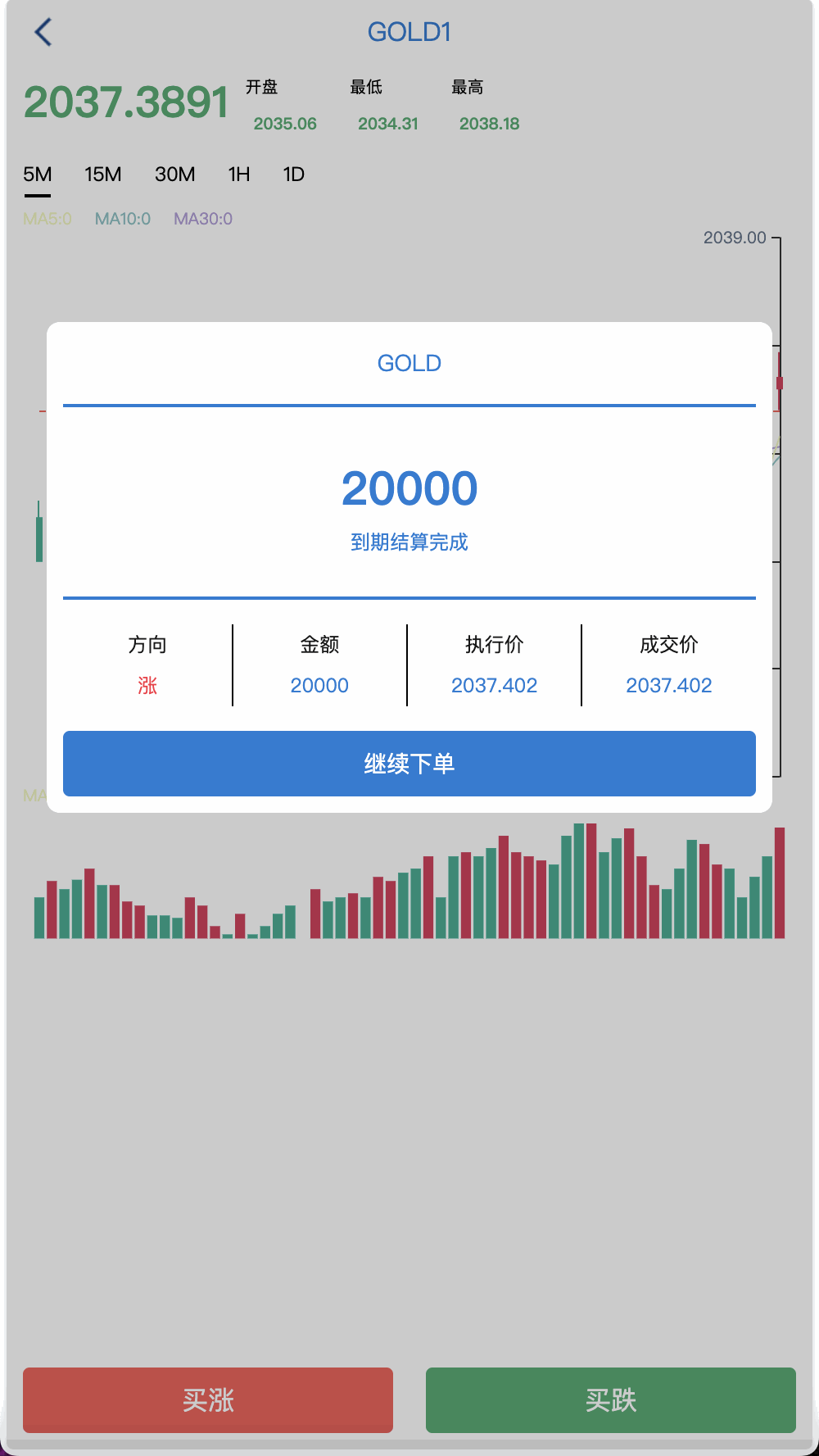The height and width of the screenshot is (1456, 819).
Task: Tap the green 买跌 button
Action: [x=611, y=1400]
